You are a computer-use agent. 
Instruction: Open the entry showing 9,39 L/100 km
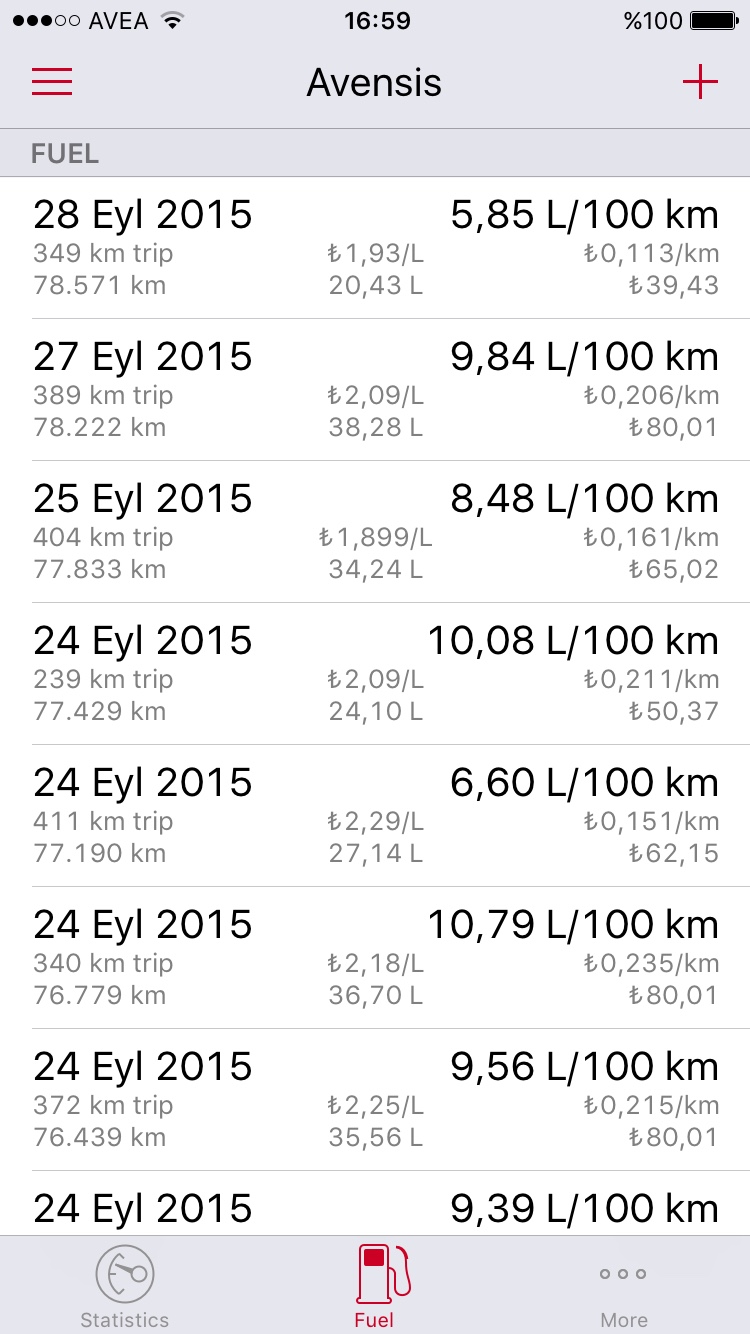[375, 1207]
